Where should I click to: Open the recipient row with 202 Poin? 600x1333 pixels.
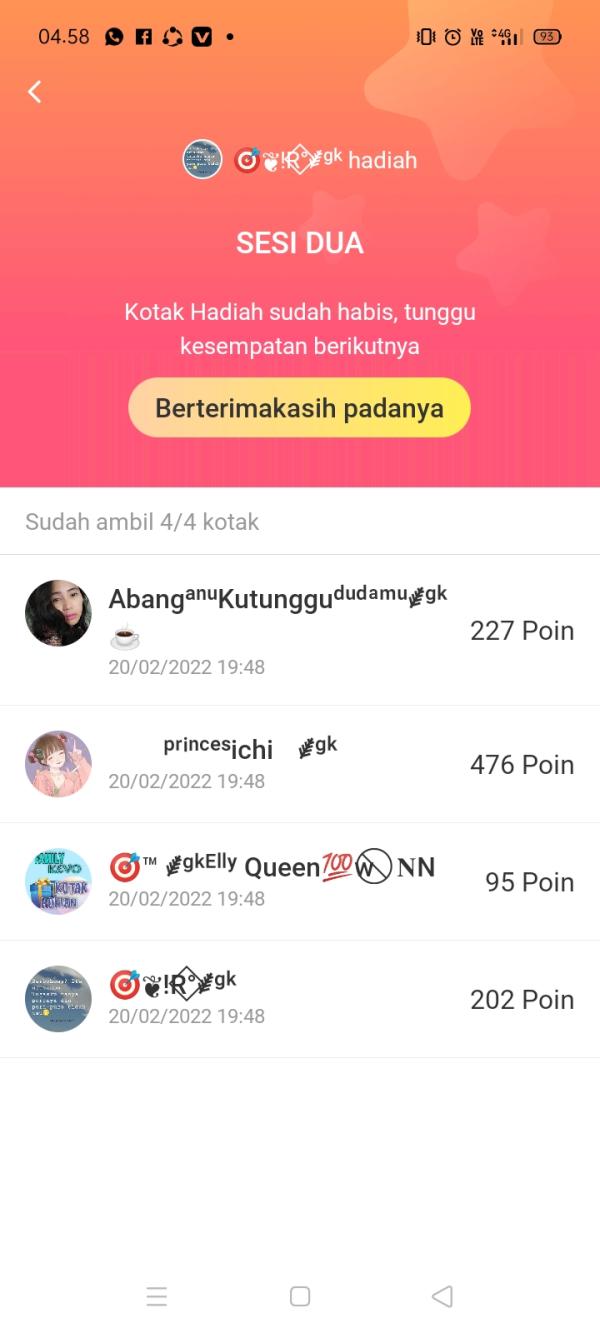click(x=299, y=998)
